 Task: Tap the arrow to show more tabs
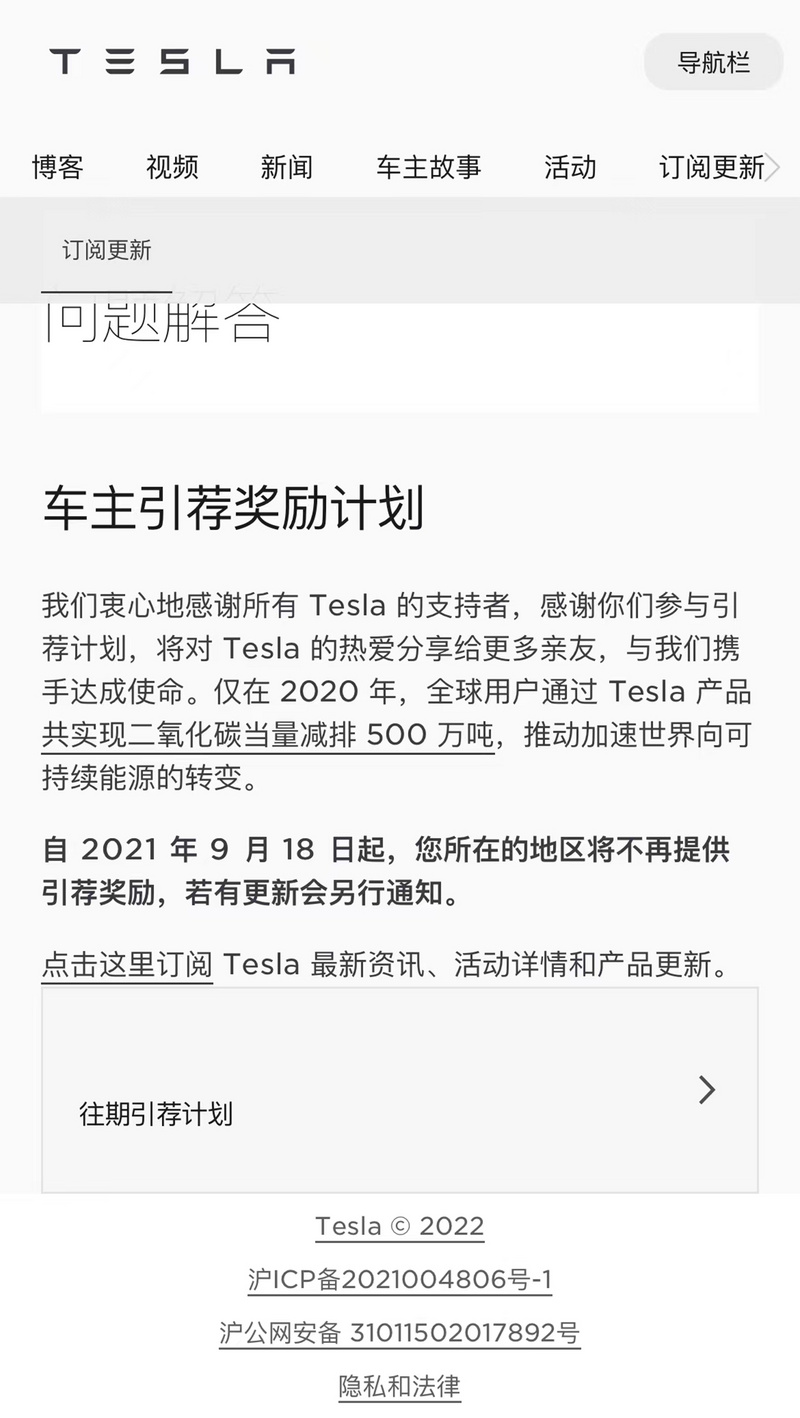click(773, 168)
